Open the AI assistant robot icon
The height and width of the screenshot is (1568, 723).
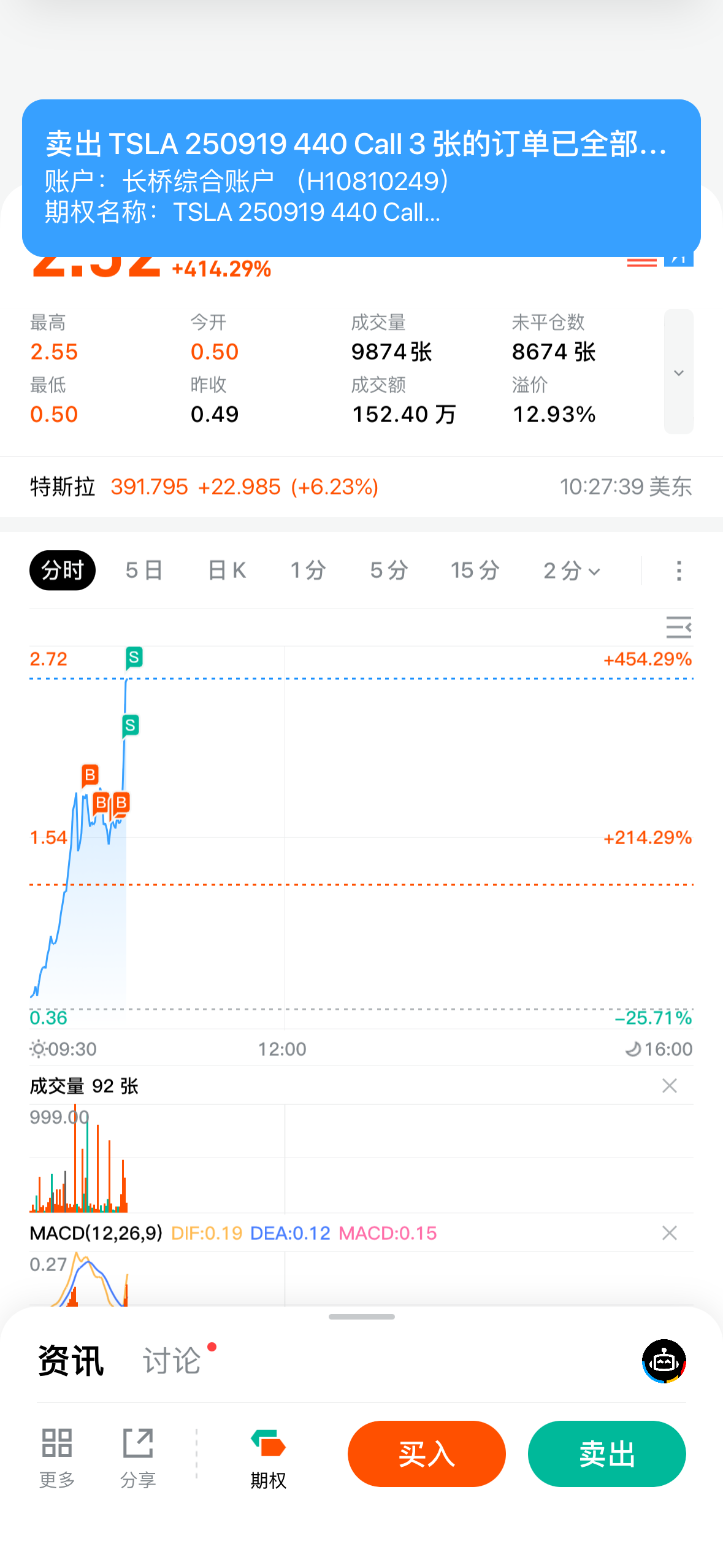[664, 1361]
